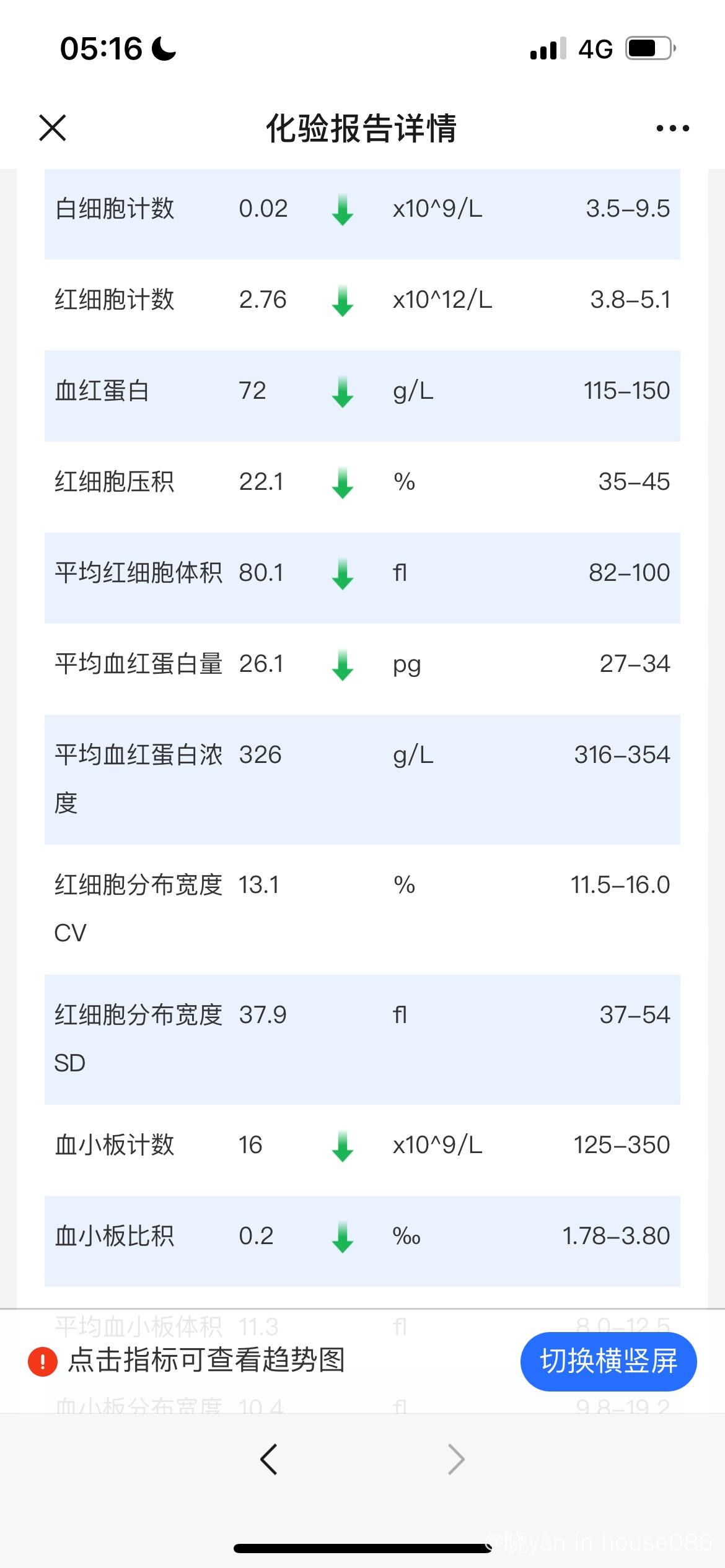Tap 切换横竖屏 to switch screen orientation
725x1568 pixels.
(x=609, y=1361)
